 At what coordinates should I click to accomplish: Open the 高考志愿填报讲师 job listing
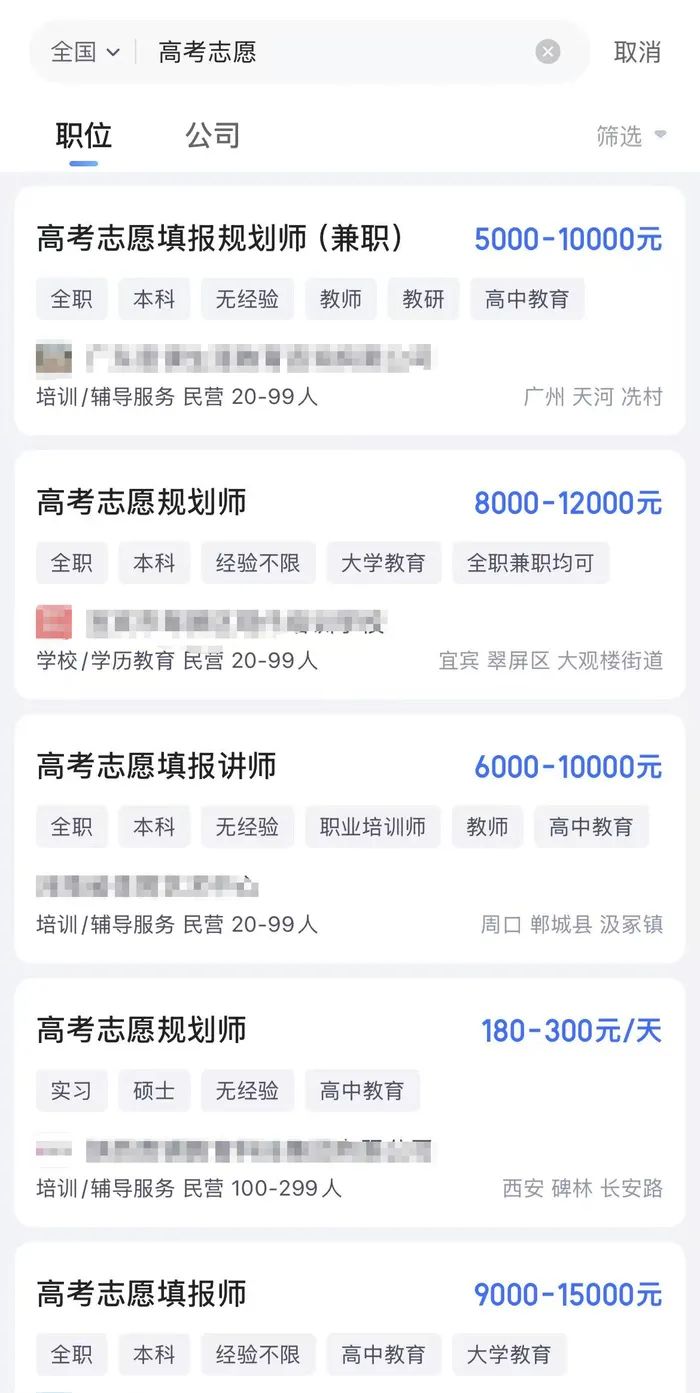point(157,767)
